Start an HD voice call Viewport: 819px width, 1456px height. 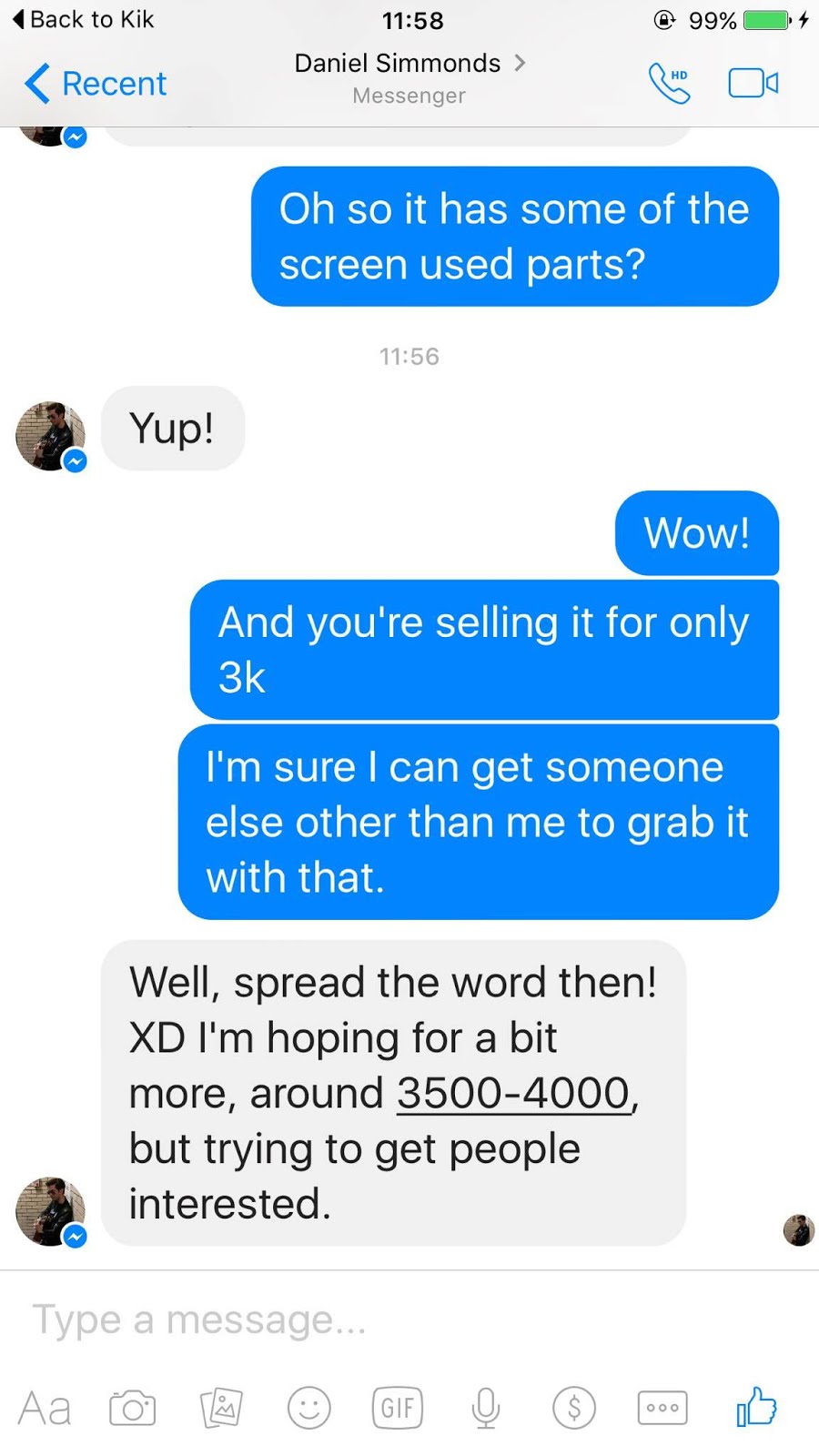tap(669, 84)
